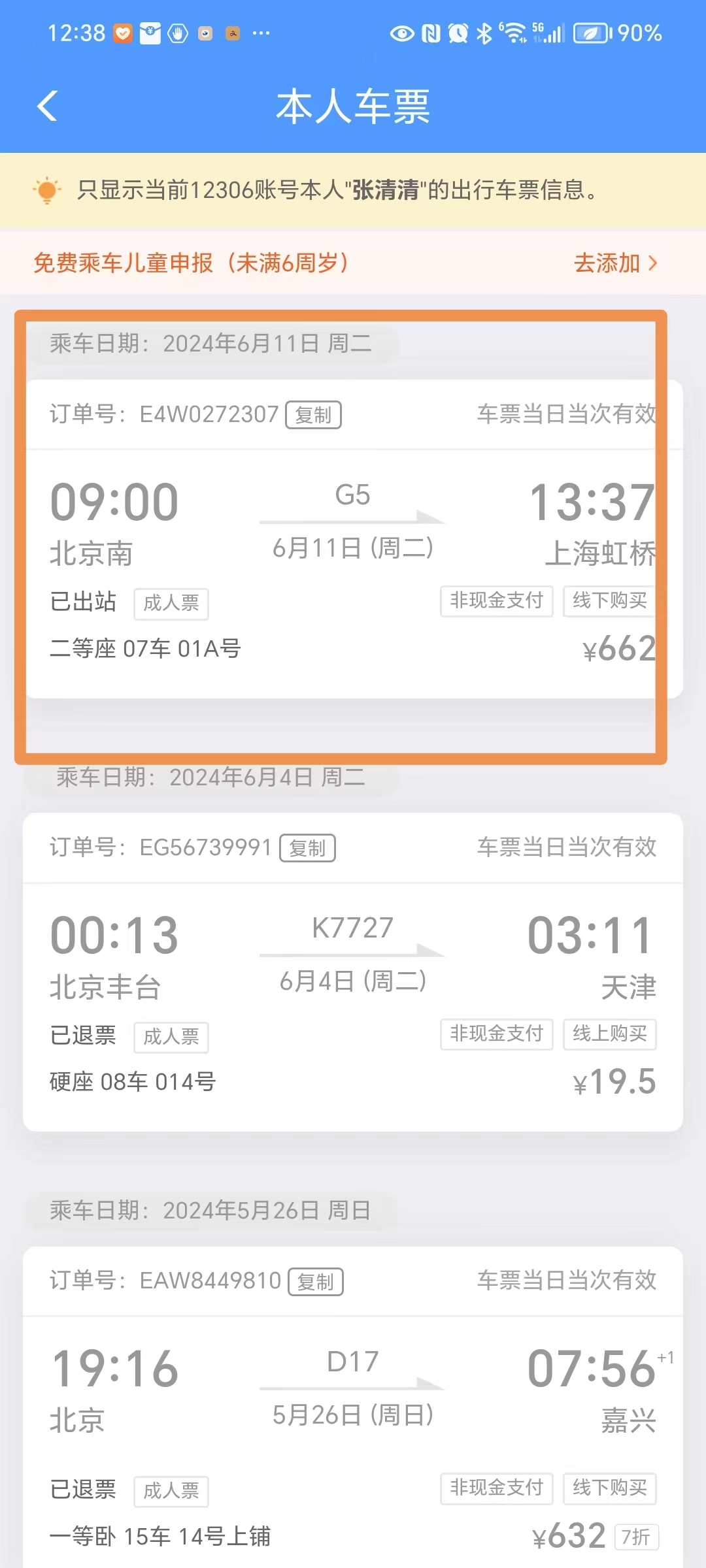Go back from the 本人车票 page
The image size is (706, 1568).
[48, 106]
